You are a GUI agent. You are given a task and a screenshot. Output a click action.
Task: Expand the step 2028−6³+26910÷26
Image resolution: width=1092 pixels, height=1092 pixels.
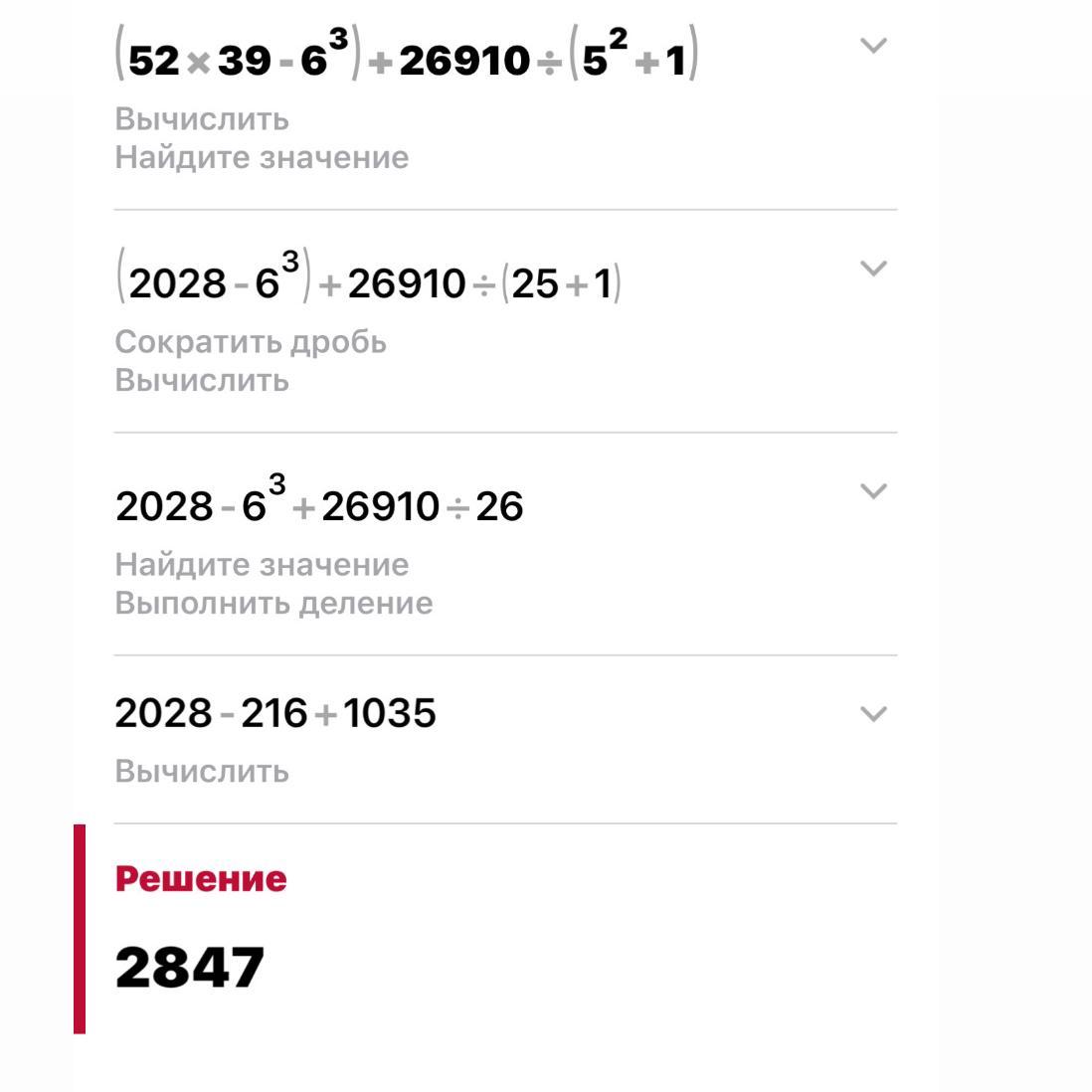[x=873, y=491]
